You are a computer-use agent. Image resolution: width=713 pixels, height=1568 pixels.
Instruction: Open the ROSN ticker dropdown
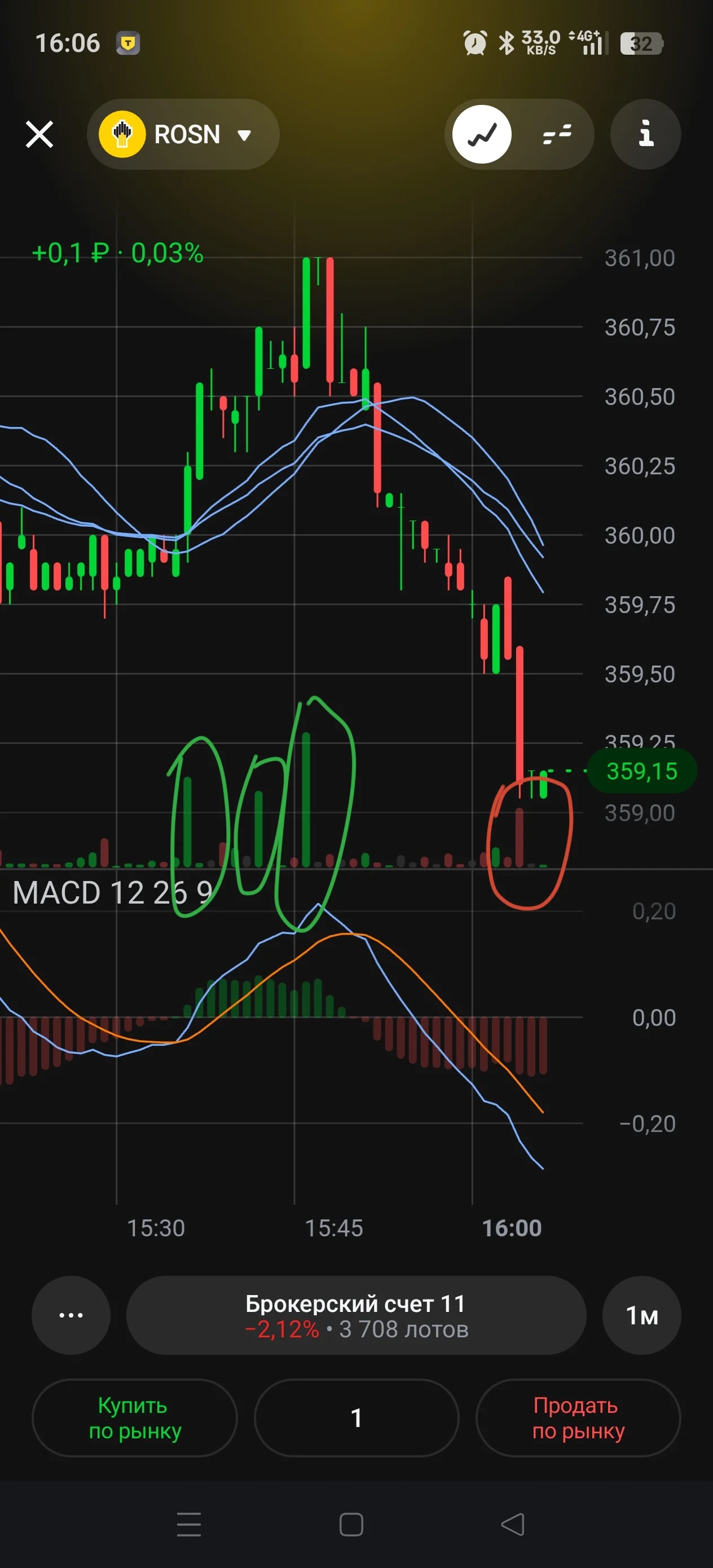pyautogui.click(x=183, y=134)
